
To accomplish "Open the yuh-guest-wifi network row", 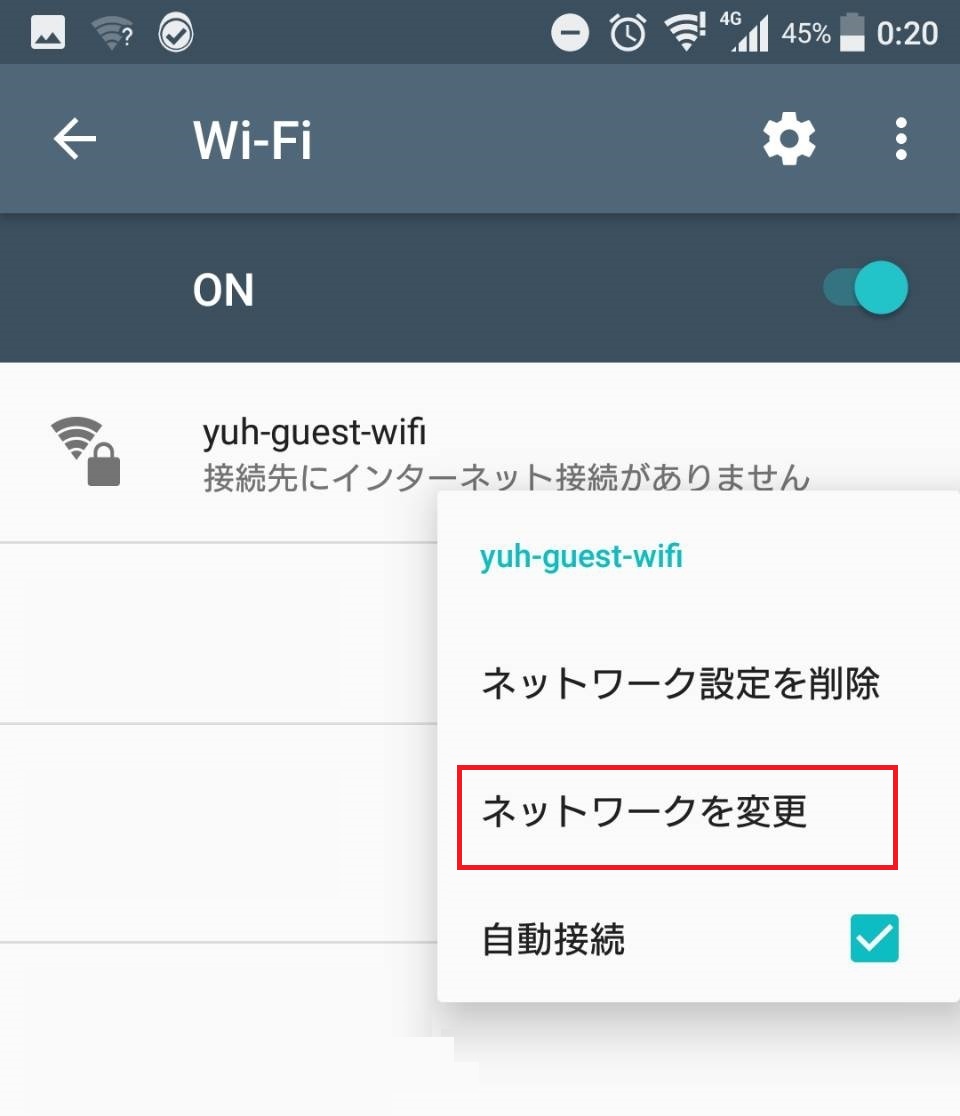I will pyautogui.click(x=300, y=452).
